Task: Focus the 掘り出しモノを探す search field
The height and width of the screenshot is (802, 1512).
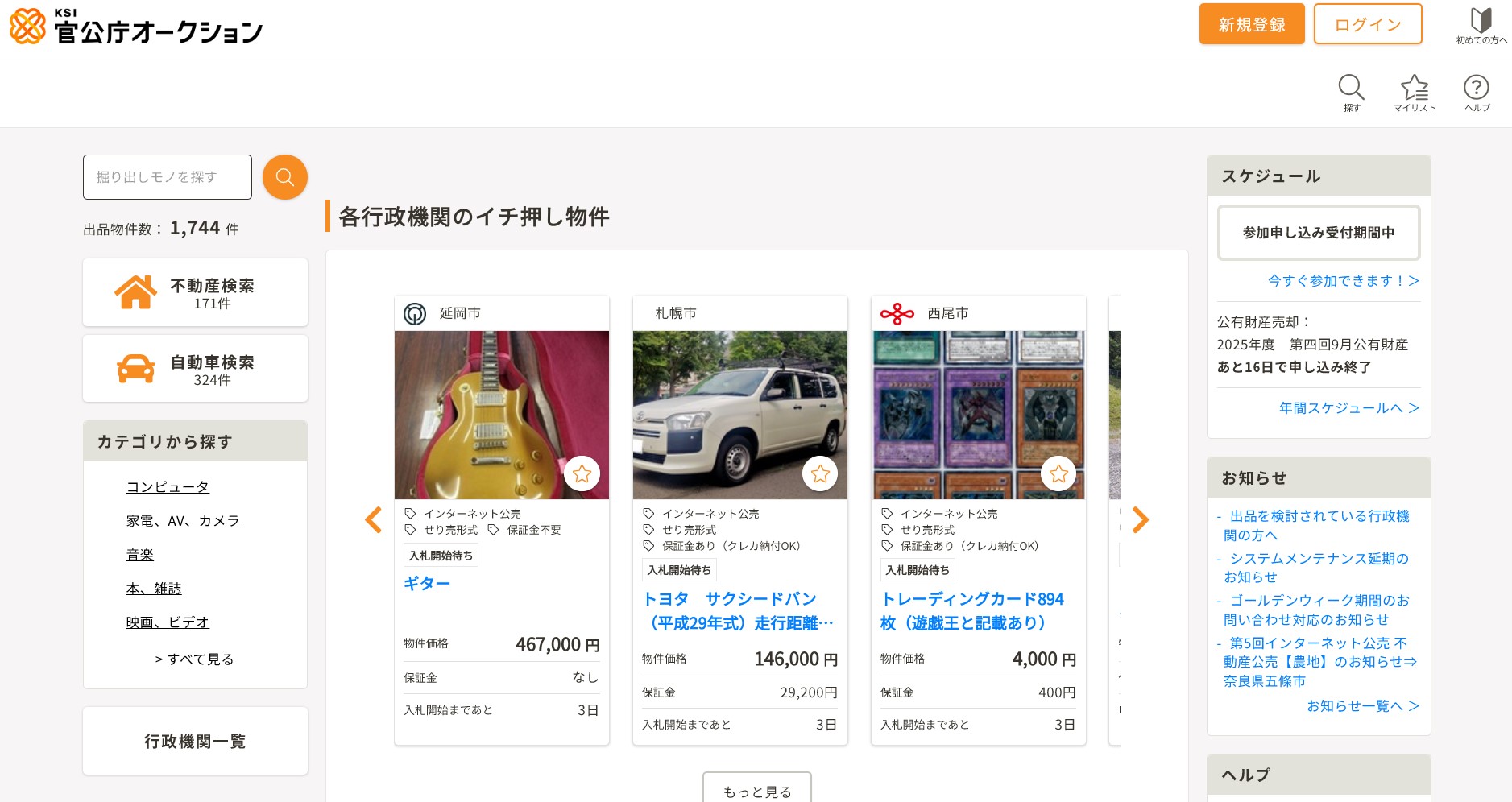Action: point(168,177)
